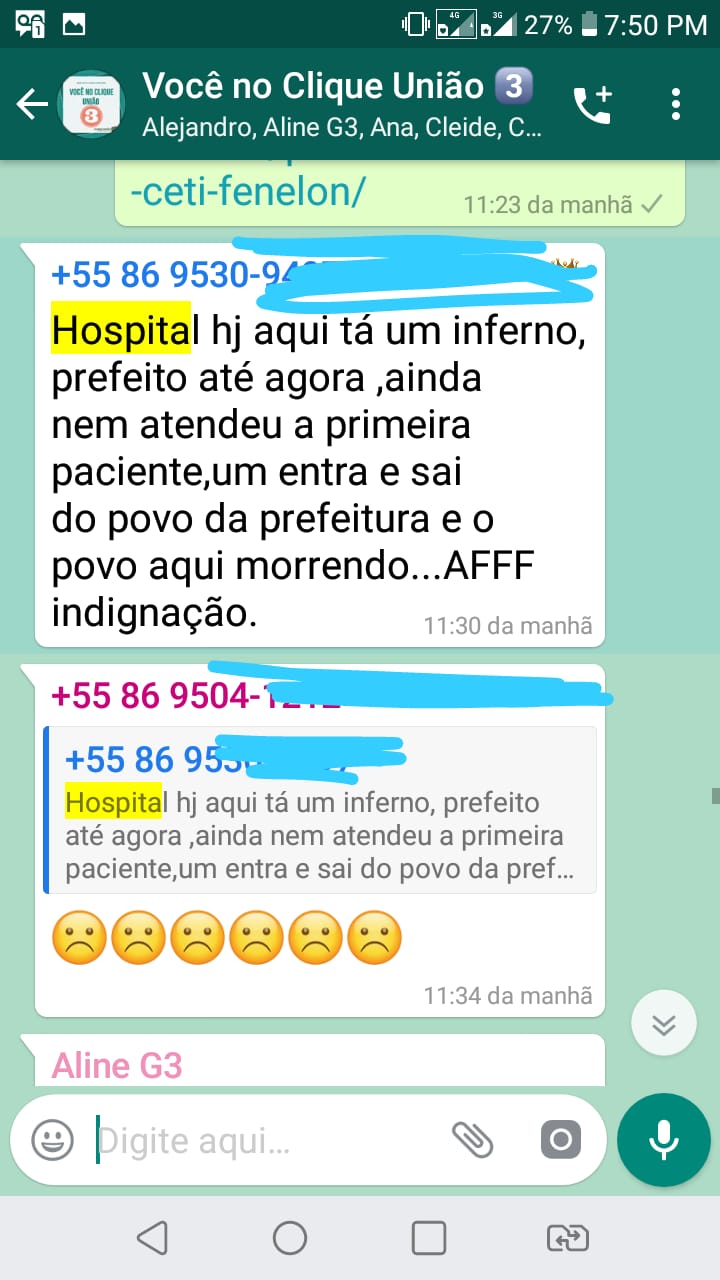This screenshot has width=720, height=1280.
Task: Record a voice message
Action: coord(664,1140)
